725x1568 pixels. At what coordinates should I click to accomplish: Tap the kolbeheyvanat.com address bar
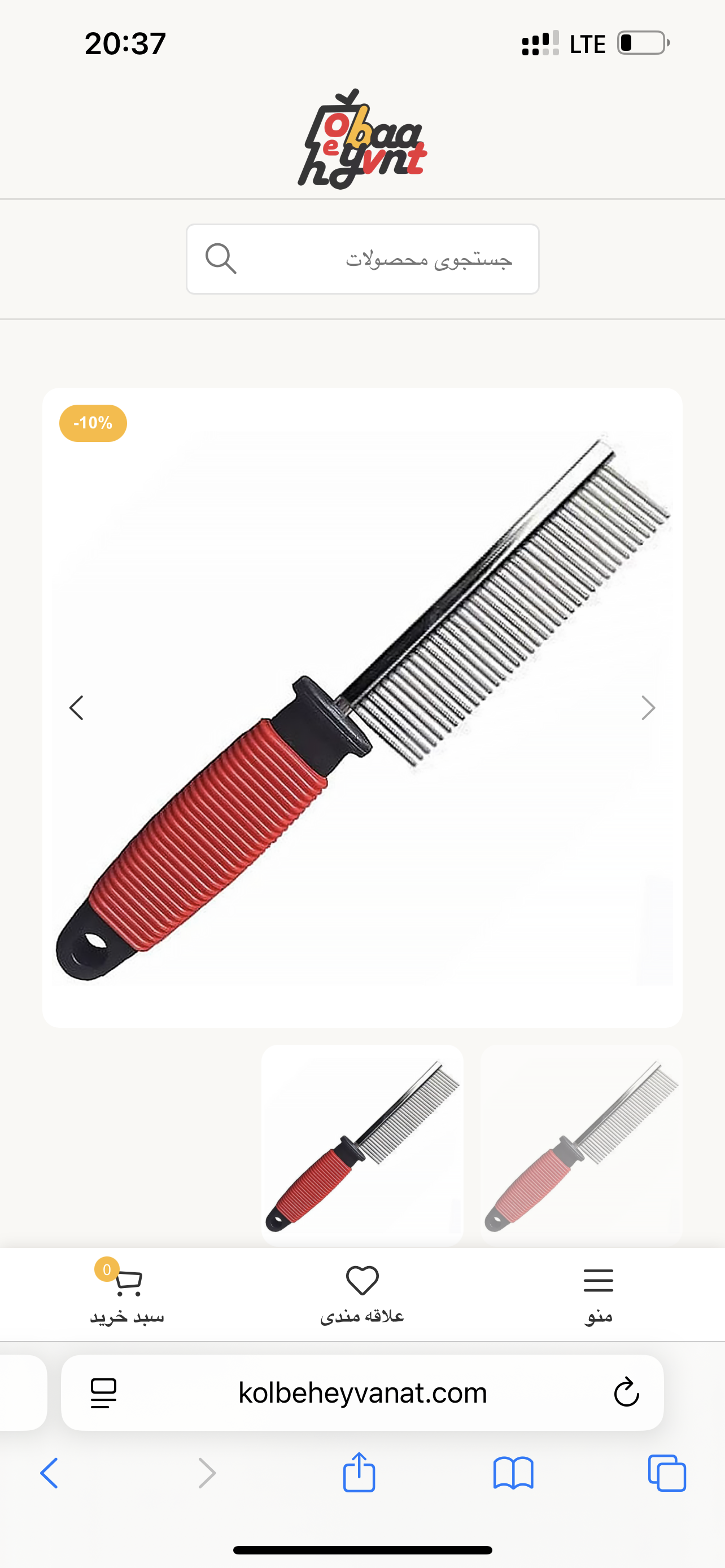[362, 1392]
